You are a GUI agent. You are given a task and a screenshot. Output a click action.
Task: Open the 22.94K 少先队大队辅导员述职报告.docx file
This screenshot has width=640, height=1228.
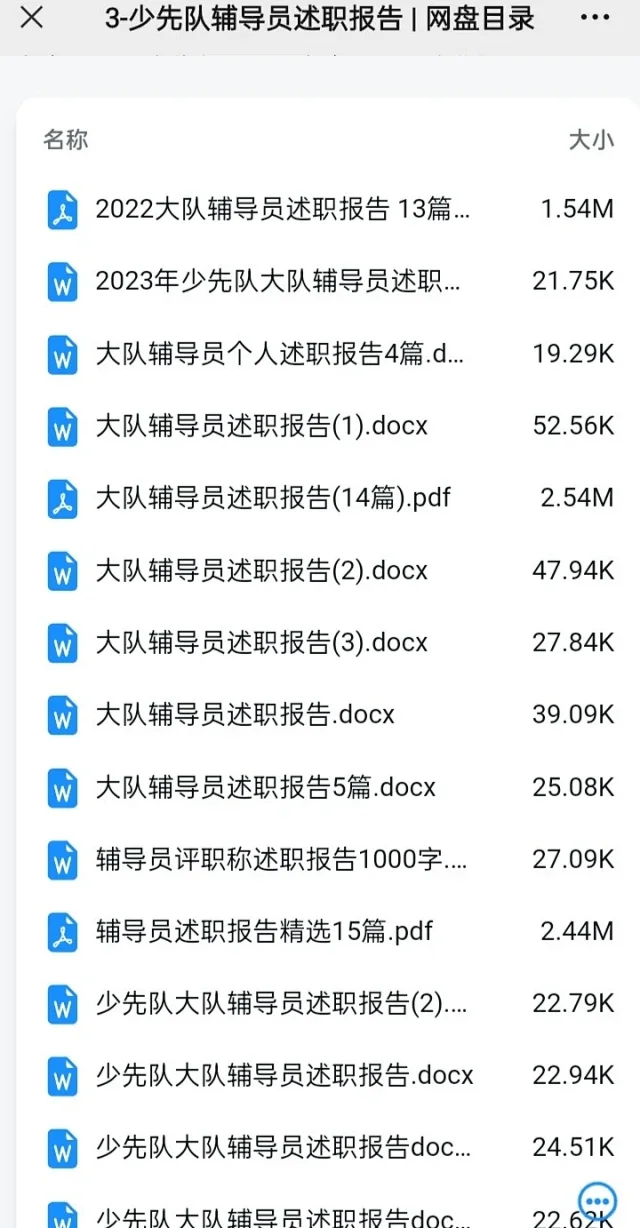point(328,1075)
